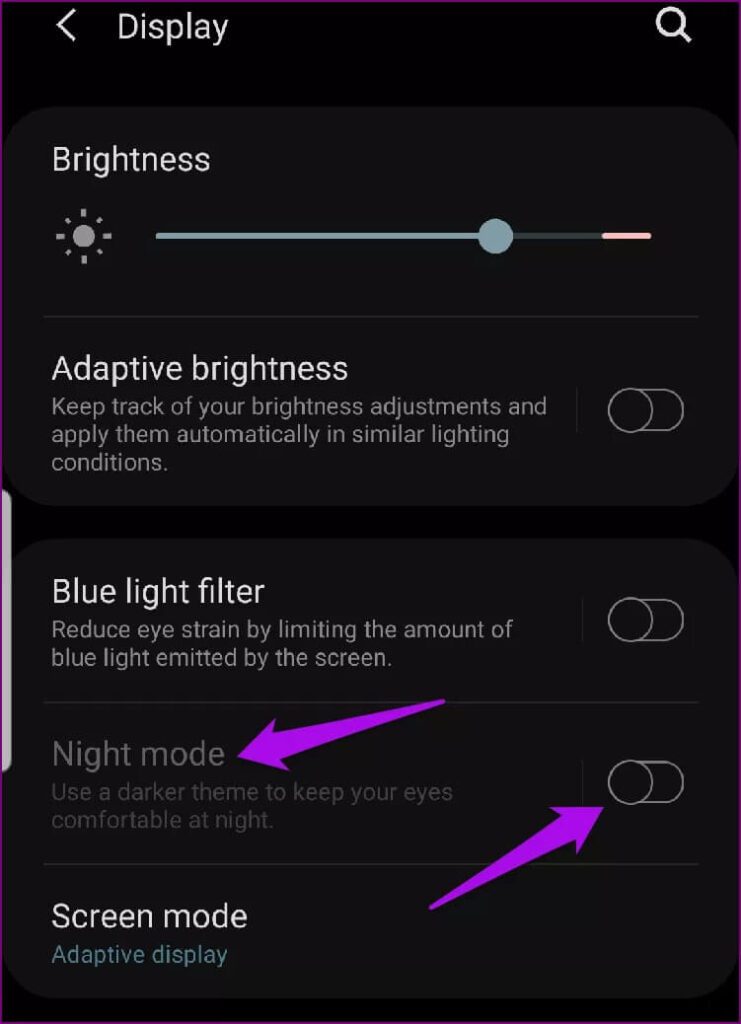Tap the sun-shaped brightness symbol
741x1024 pixels.
tap(84, 236)
